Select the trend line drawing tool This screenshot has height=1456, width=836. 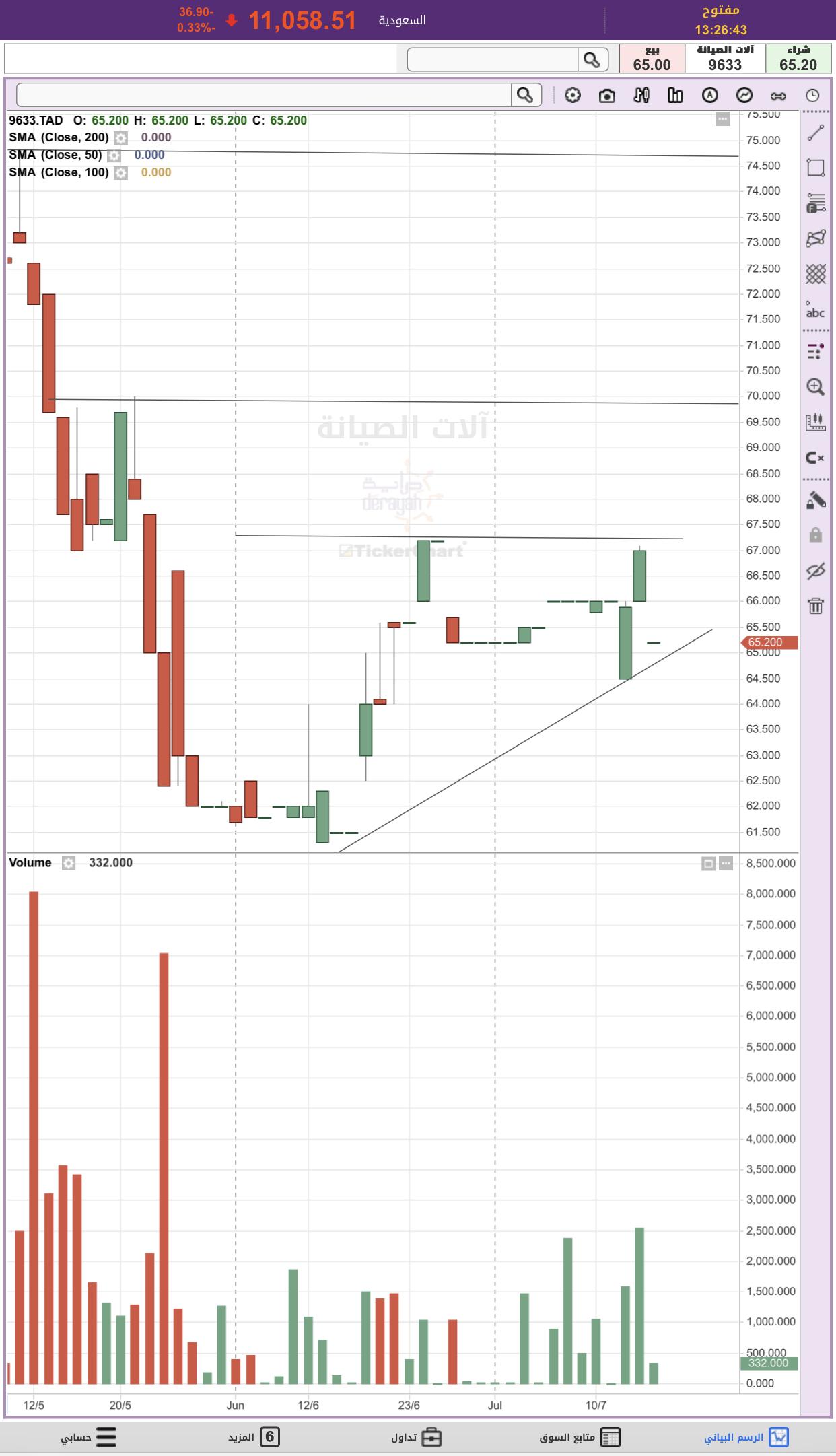pos(815,133)
